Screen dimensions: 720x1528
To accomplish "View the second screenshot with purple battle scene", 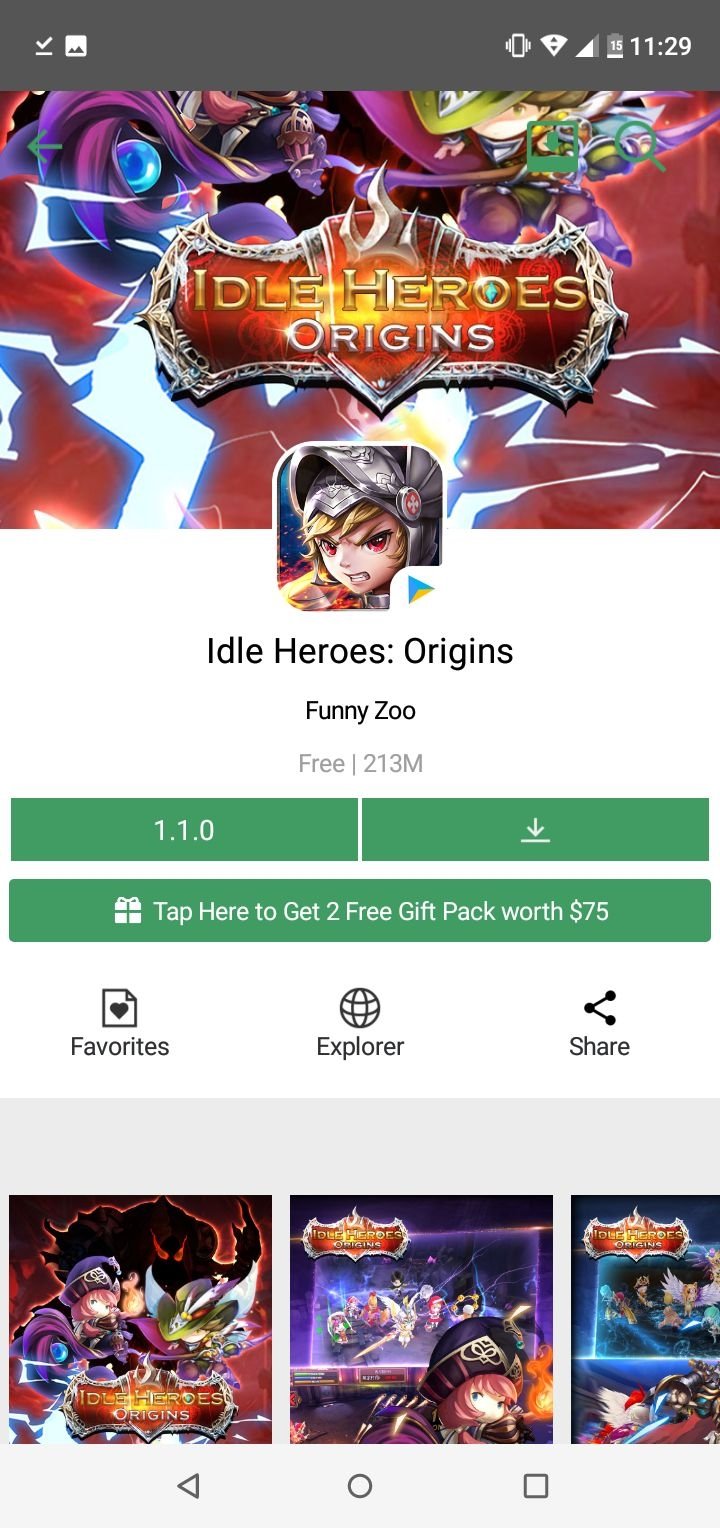I will coord(421,1318).
